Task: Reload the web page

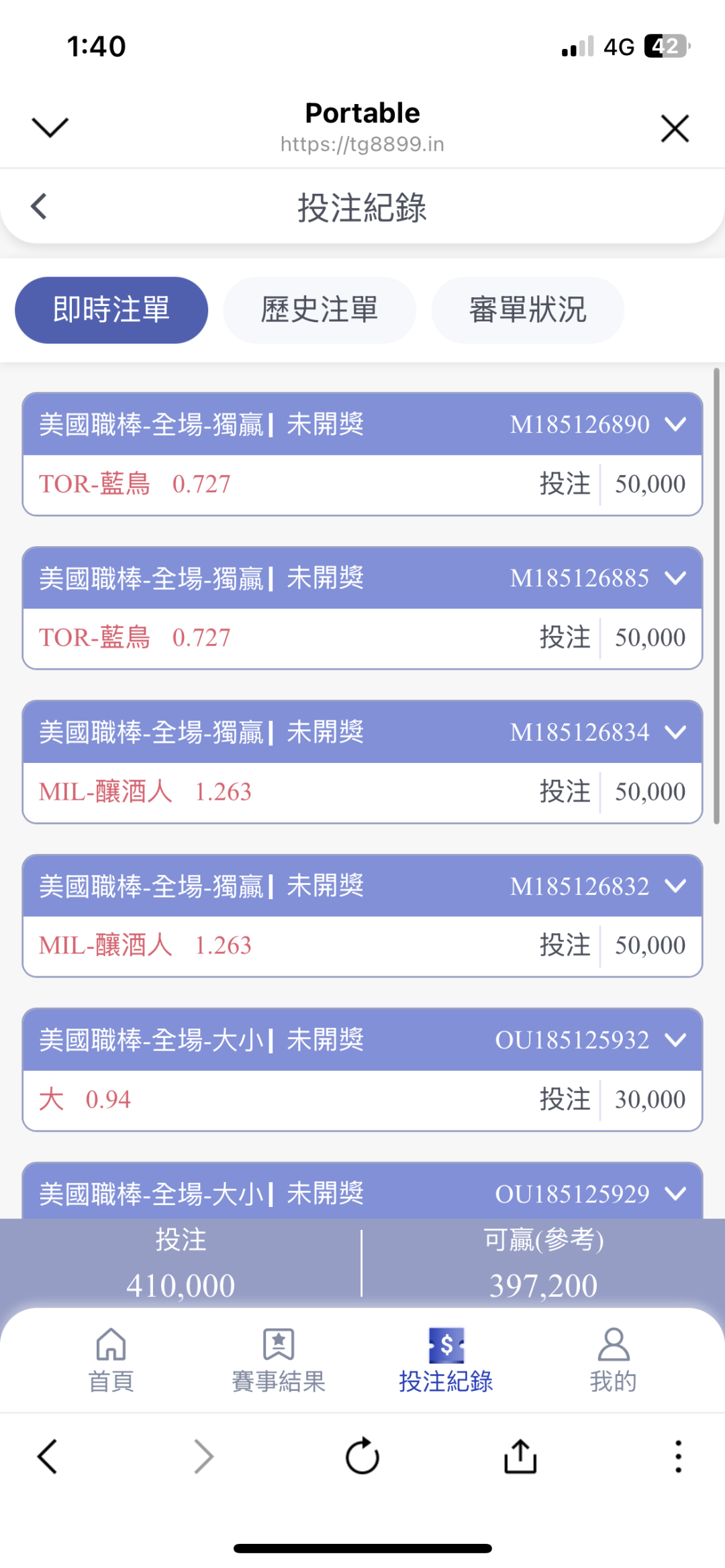Action: [362, 1457]
